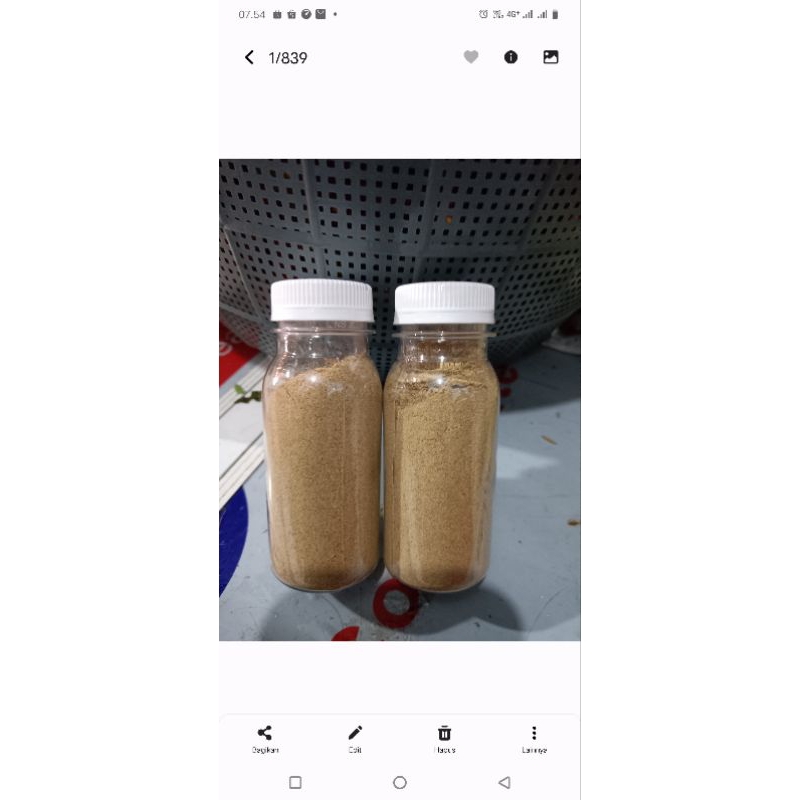This screenshot has width=800, height=800.
Task: Open recent apps from the navigation bar
Action: coord(295,782)
